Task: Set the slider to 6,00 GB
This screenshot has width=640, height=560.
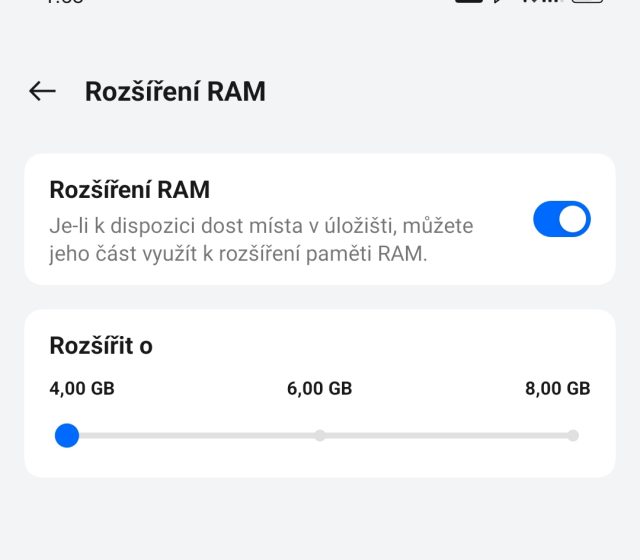Action: tap(319, 435)
